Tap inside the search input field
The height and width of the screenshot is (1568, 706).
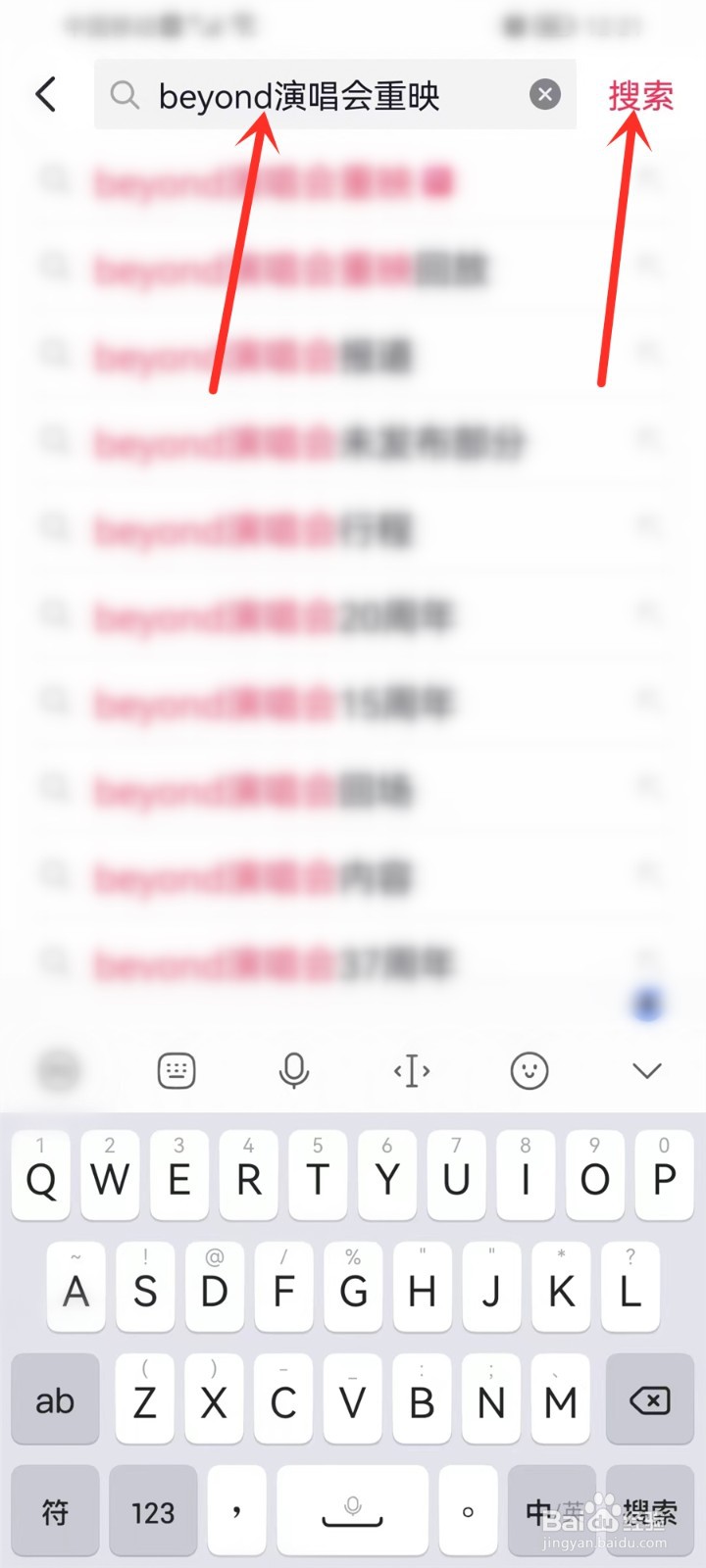(x=333, y=94)
